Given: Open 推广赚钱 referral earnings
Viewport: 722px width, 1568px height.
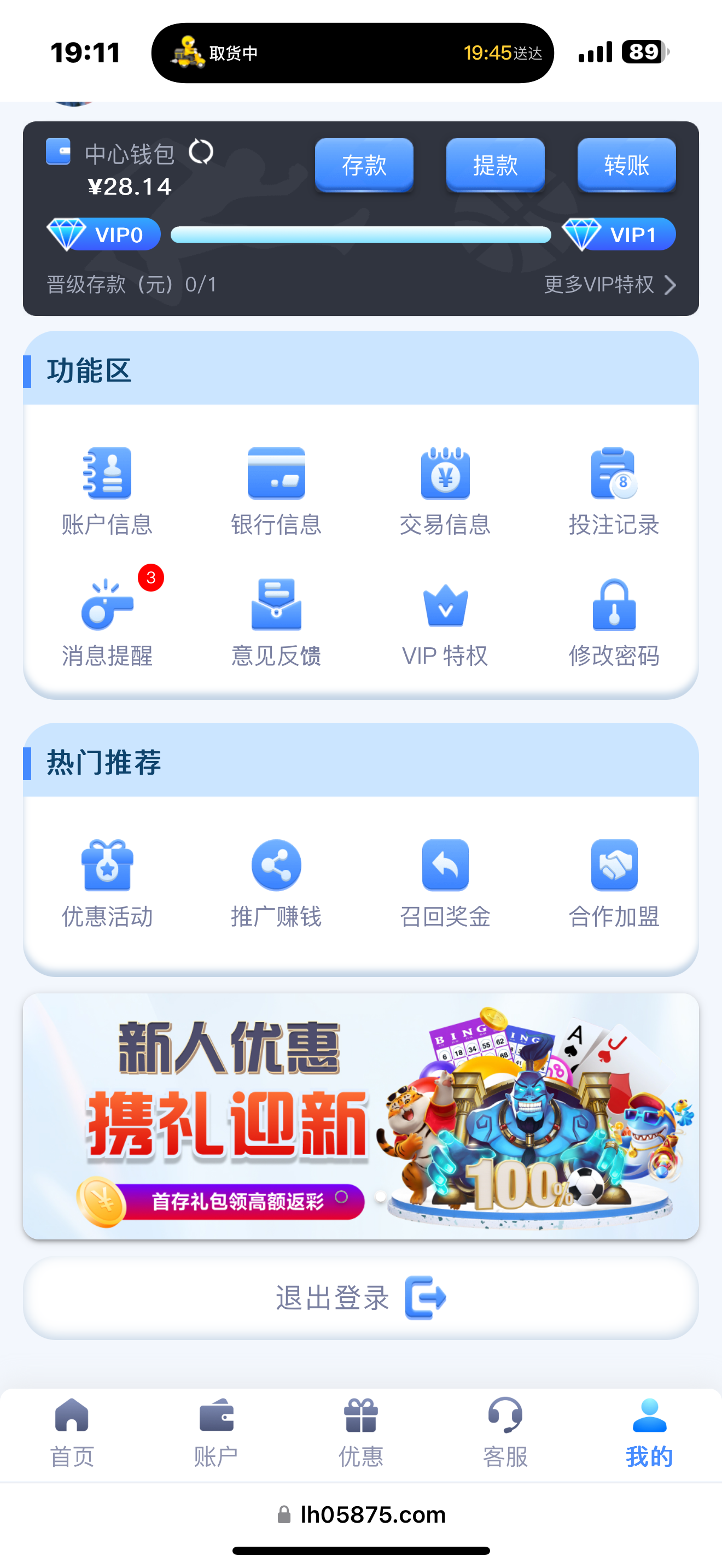Looking at the screenshot, I should tap(276, 882).
